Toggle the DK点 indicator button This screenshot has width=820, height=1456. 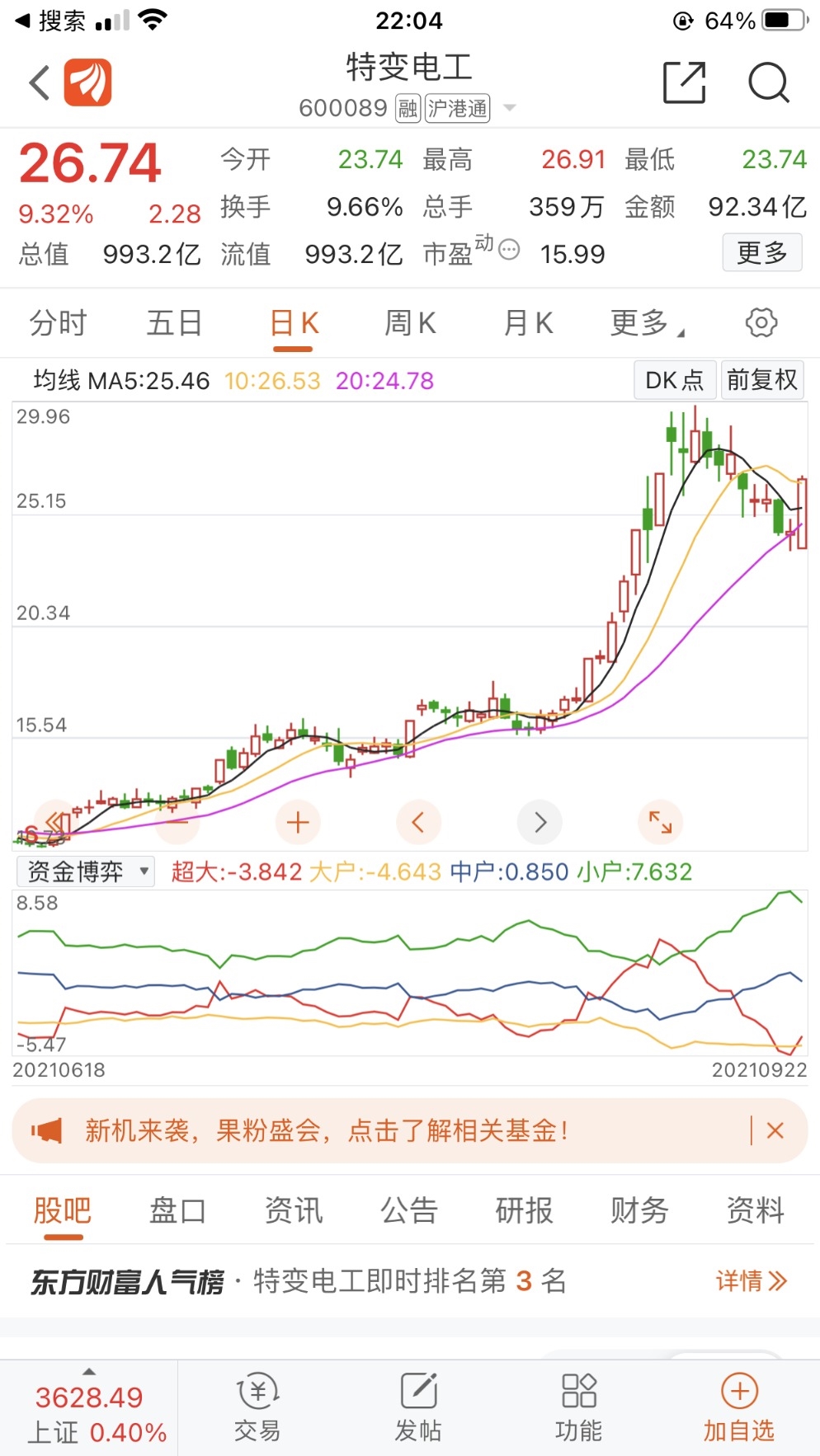click(675, 380)
